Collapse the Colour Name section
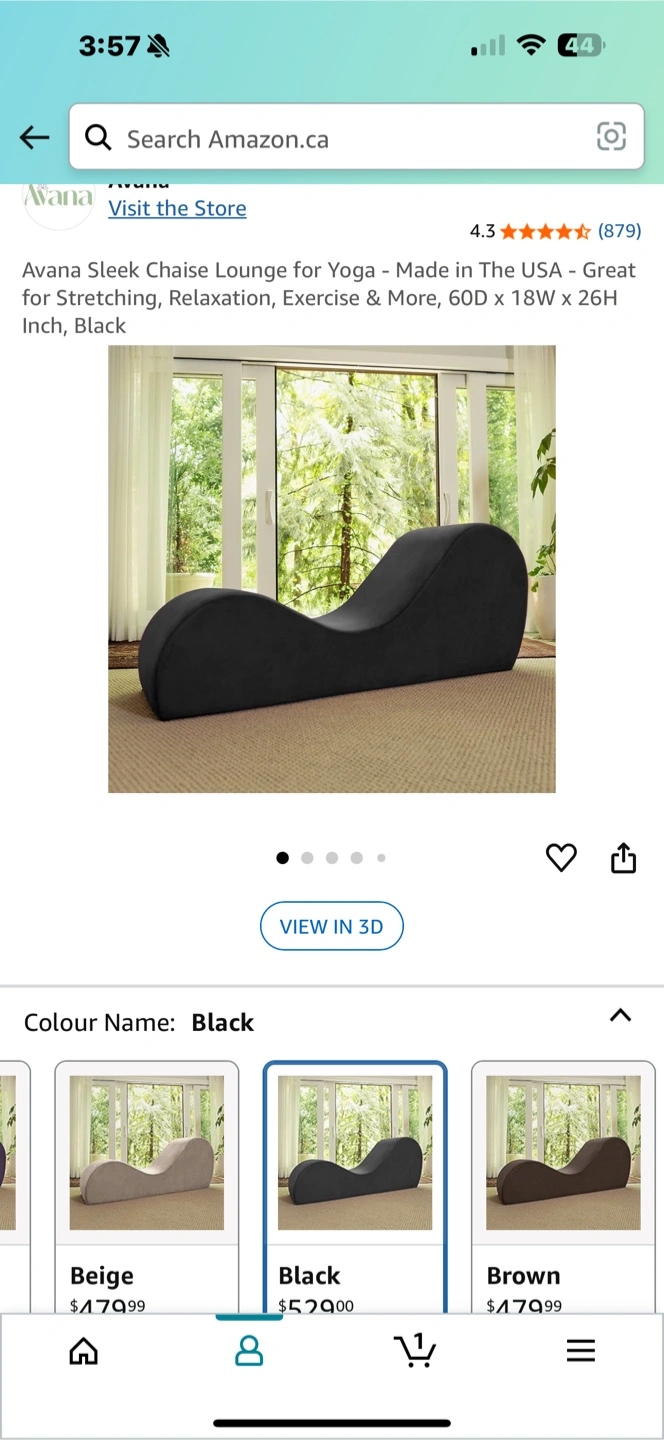The image size is (664, 1440). [x=620, y=1016]
